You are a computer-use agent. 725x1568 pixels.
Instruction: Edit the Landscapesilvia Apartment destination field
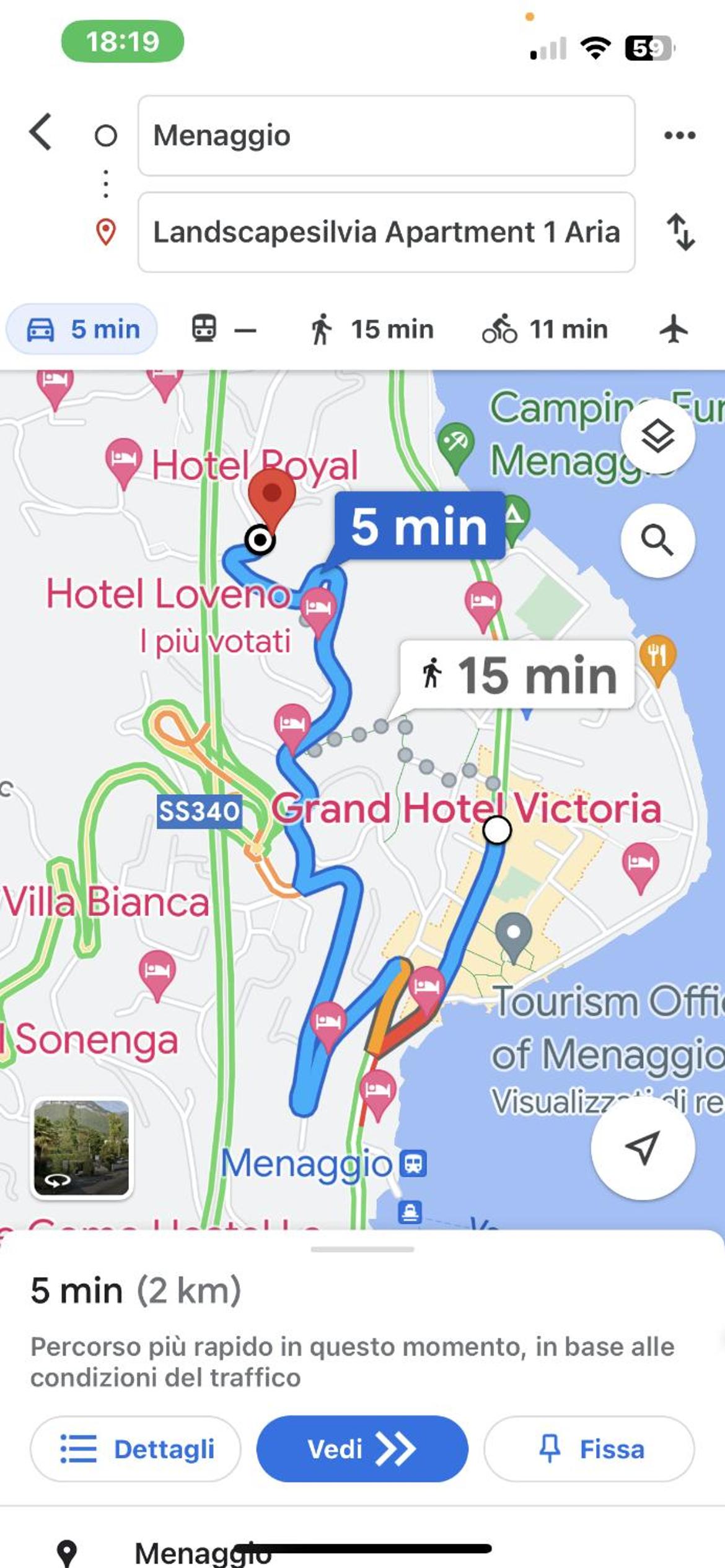(387, 232)
